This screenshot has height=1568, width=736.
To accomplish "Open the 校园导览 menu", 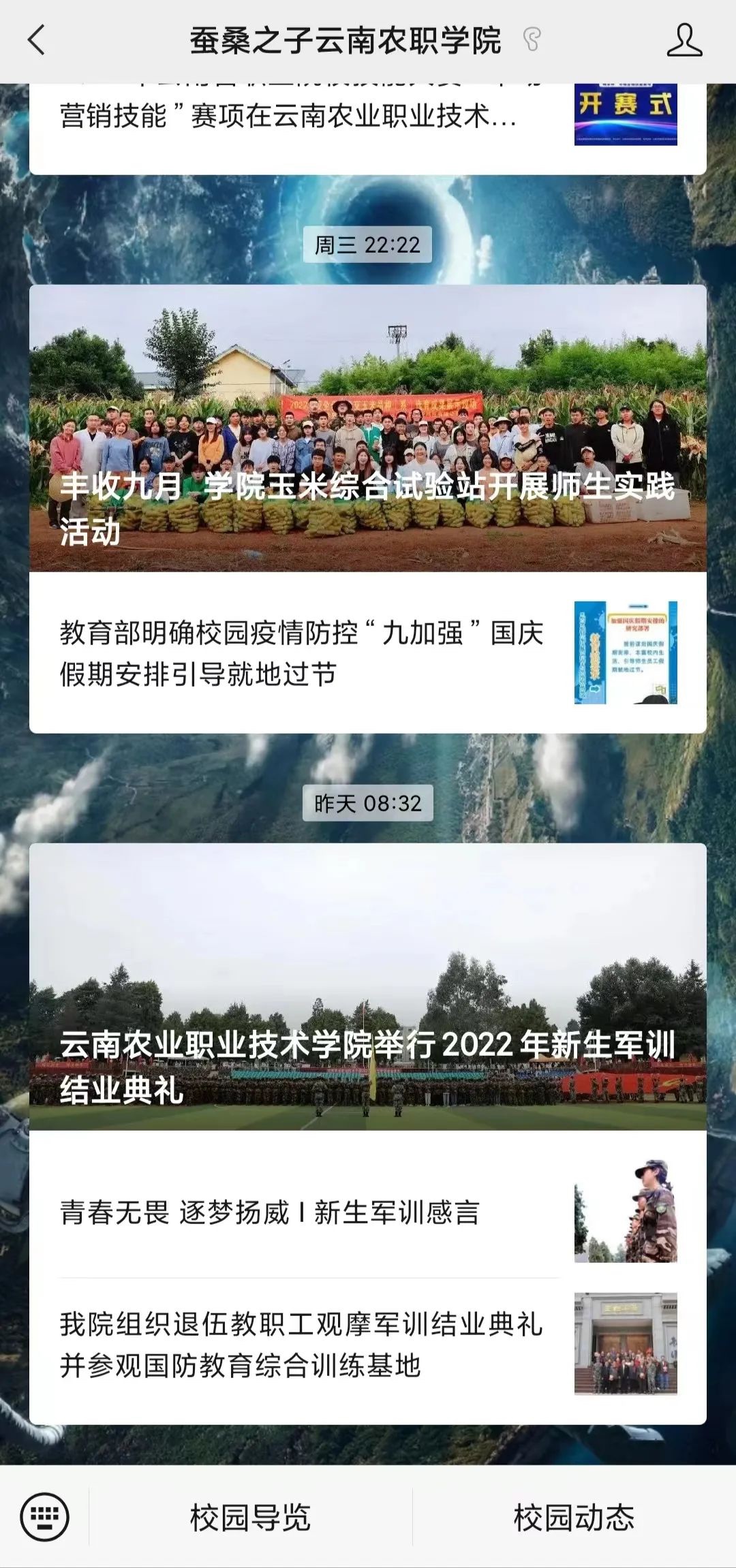I will click(250, 1518).
